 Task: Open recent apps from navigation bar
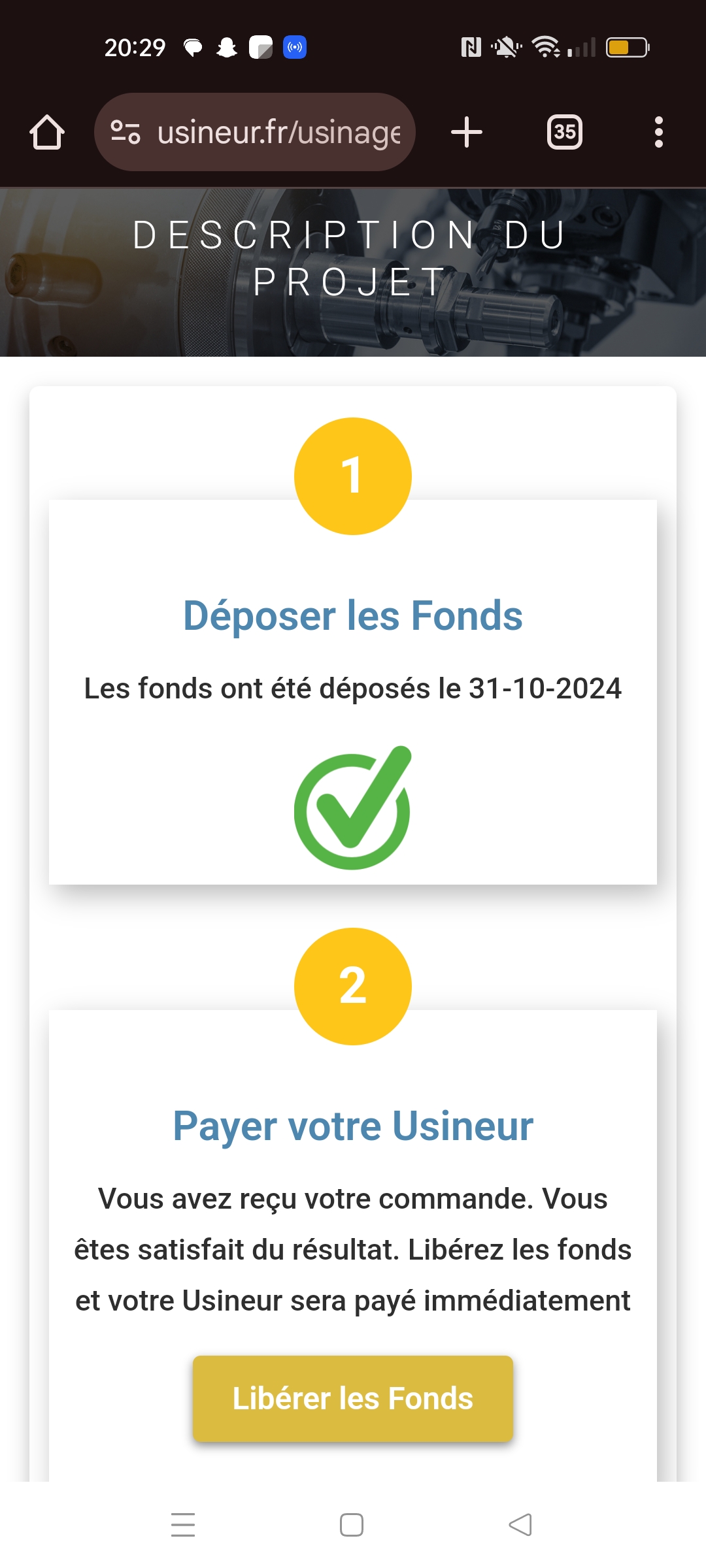point(183,1525)
